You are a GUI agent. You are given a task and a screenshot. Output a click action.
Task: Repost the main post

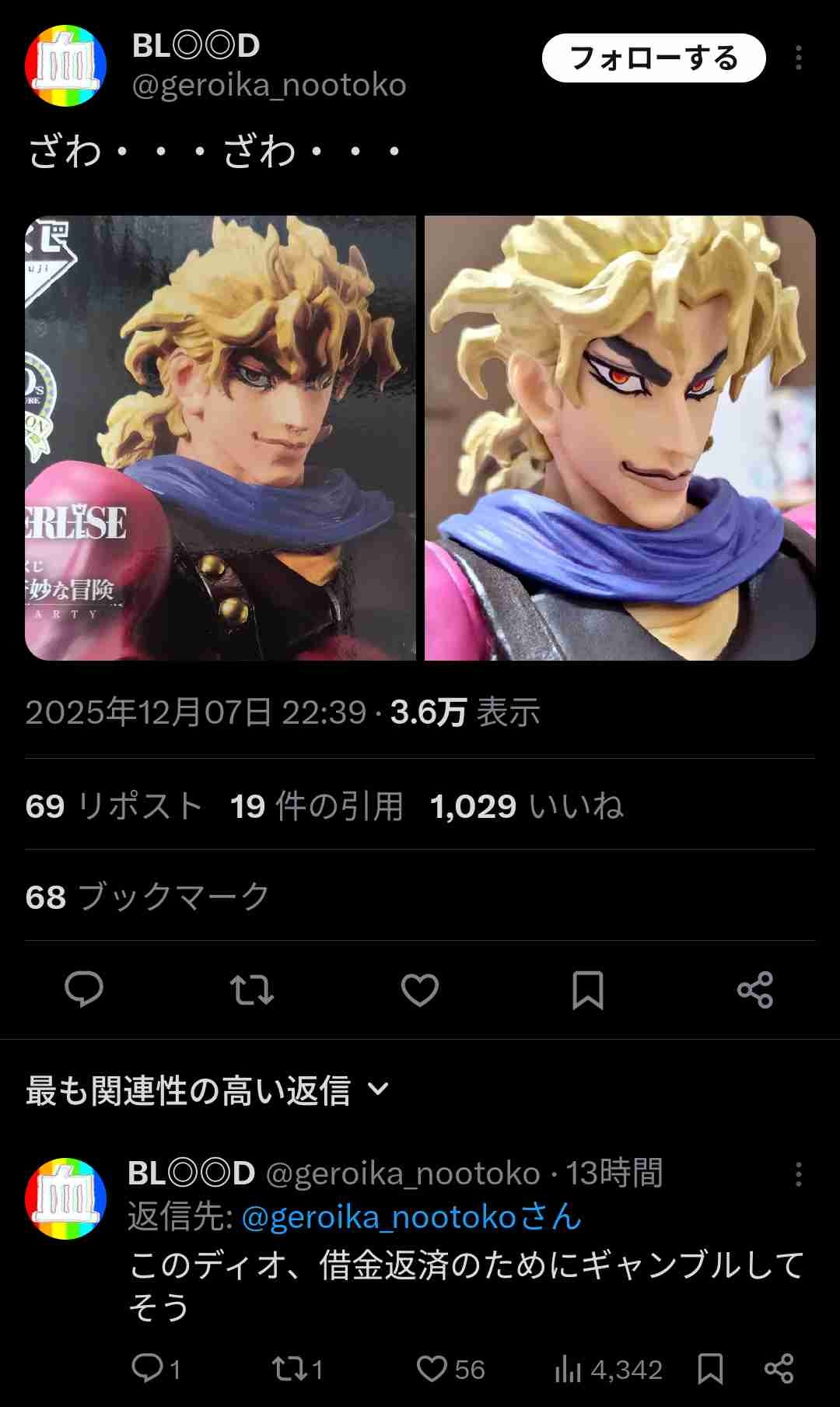tap(252, 990)
